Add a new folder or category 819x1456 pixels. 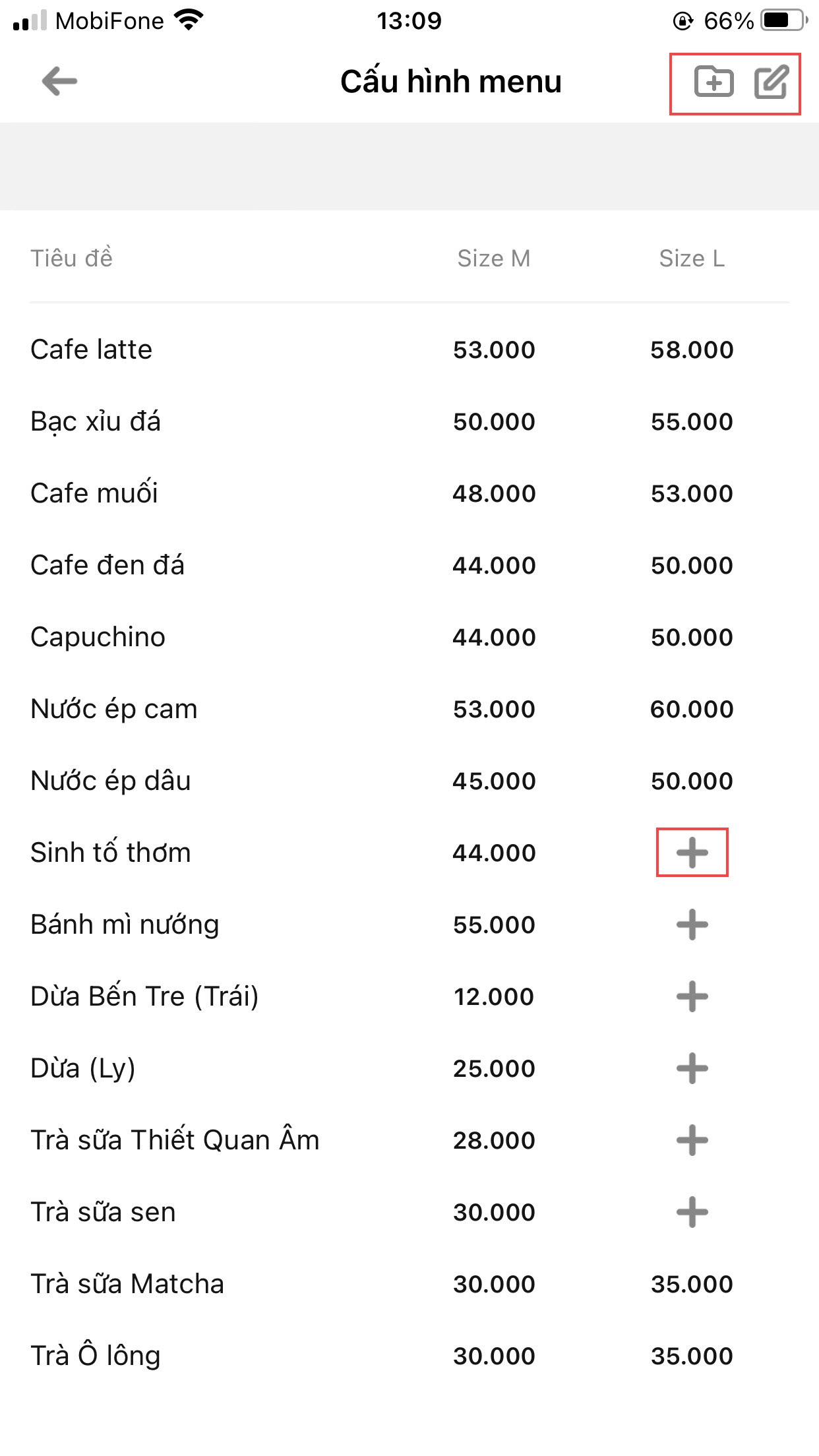coord(713,82)
